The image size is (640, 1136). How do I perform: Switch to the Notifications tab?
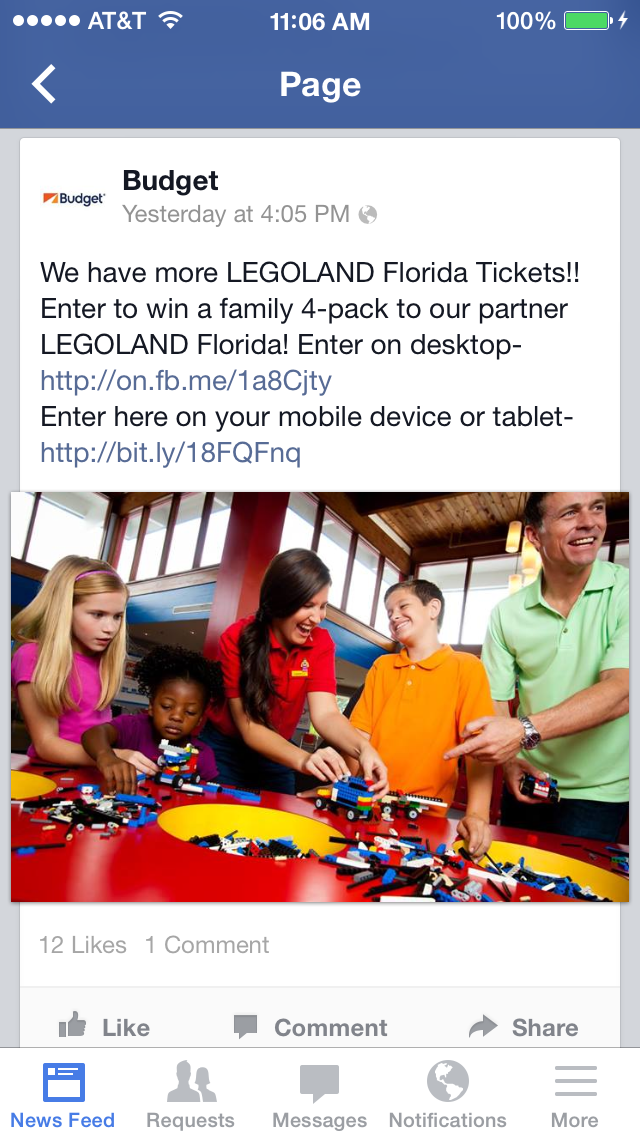(448, 1094)
